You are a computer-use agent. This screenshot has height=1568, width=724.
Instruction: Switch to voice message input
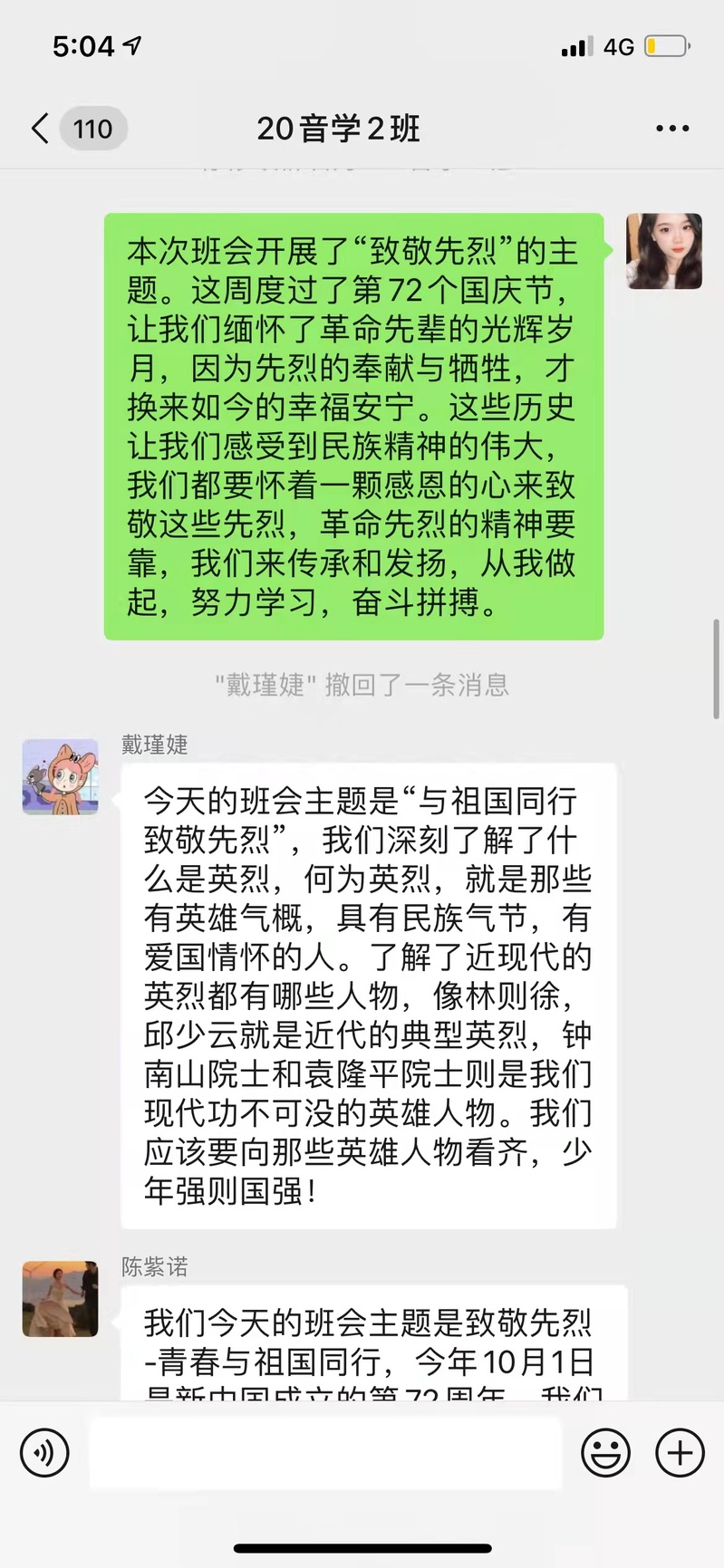[43, 1452]
